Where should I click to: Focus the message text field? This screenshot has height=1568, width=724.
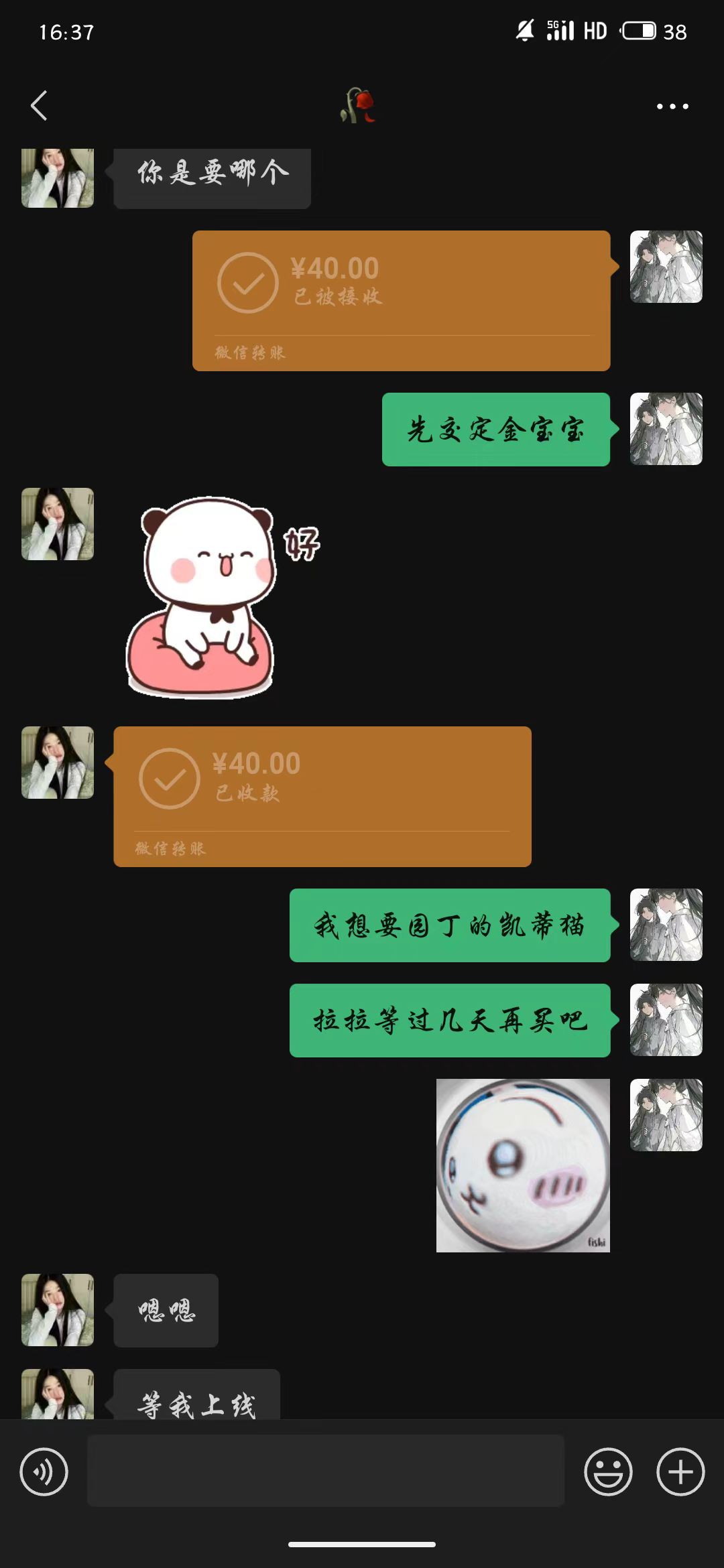click(x=326, y=1472)
